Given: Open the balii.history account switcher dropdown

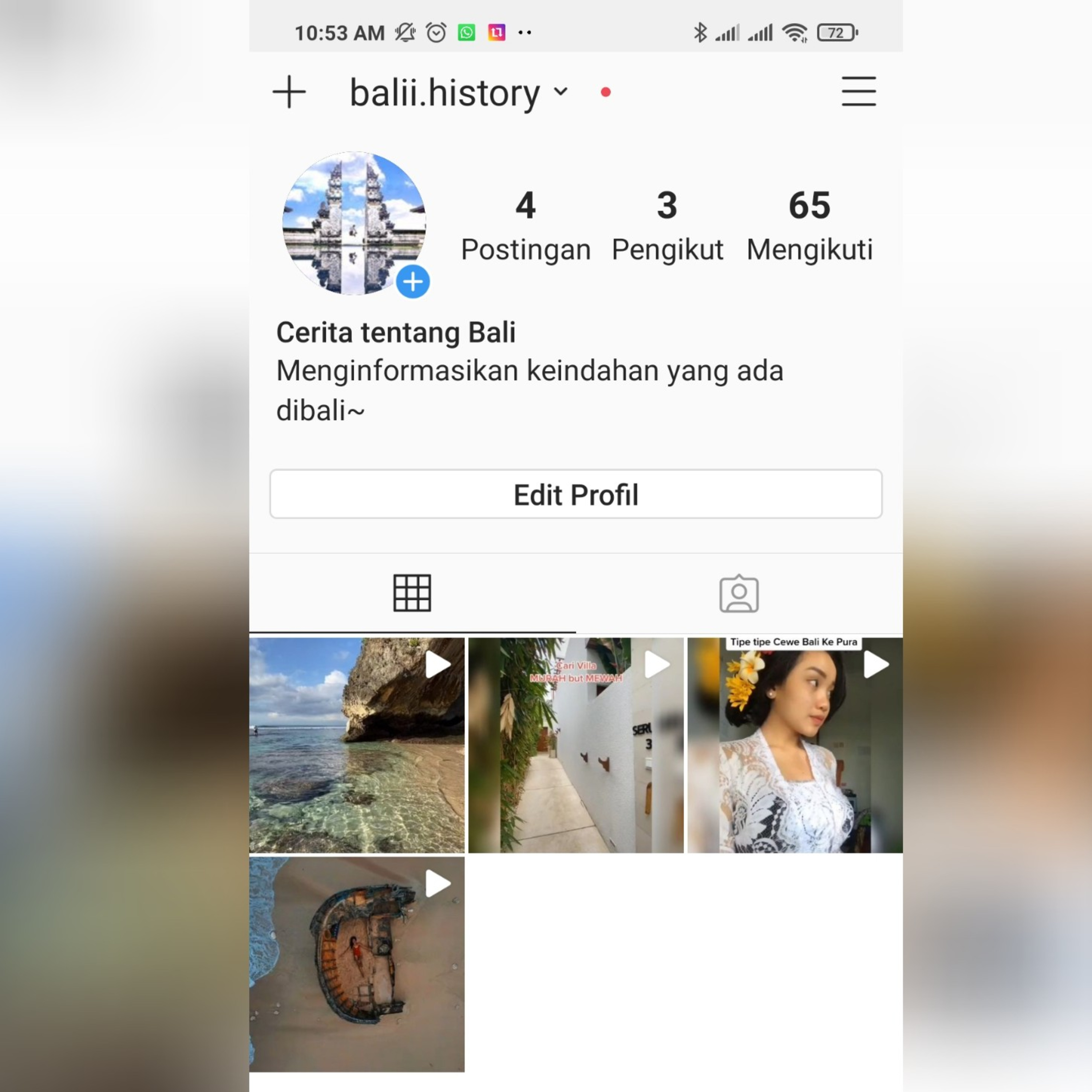Looking at the screenshot, I should coord(458,92).
